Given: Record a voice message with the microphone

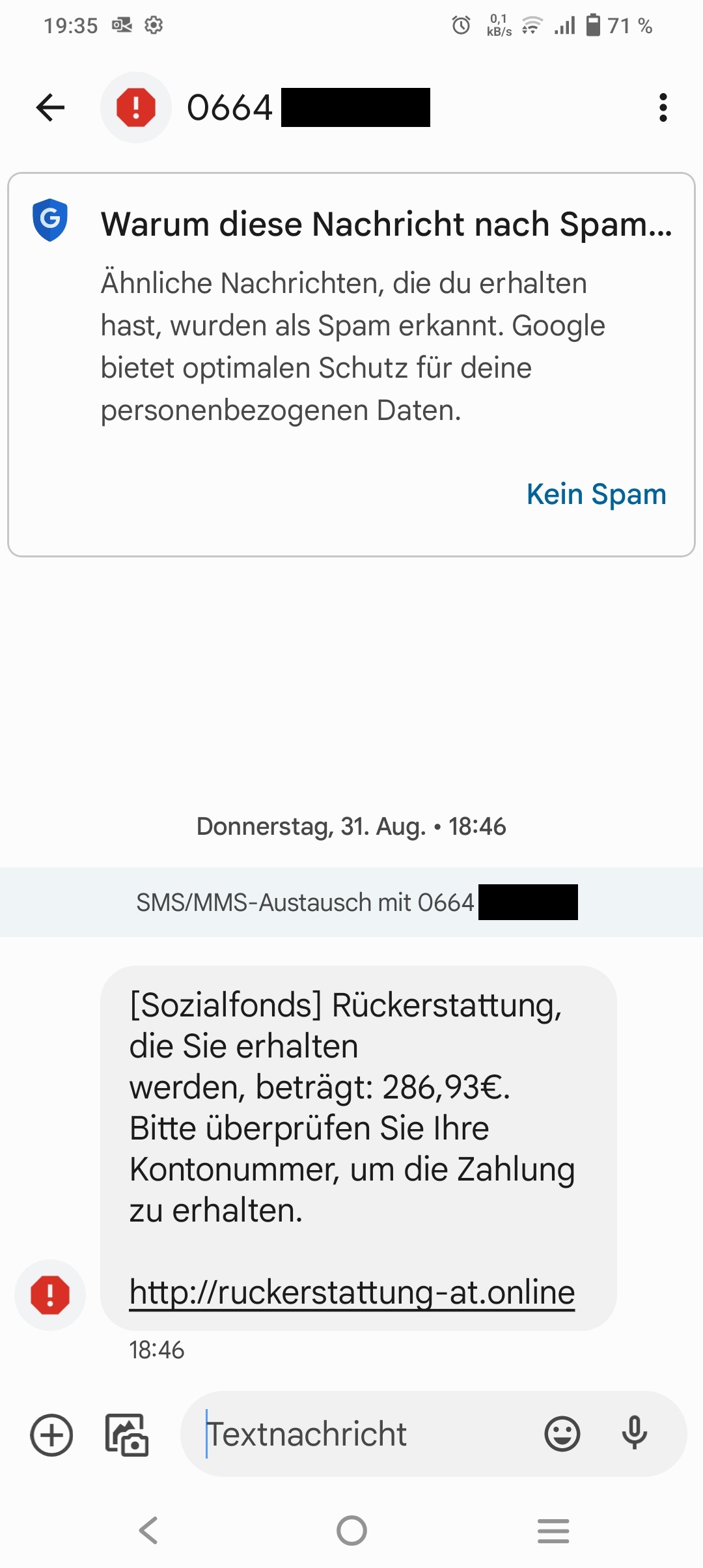Looking at the screenshot, I should coord(634,1435).
